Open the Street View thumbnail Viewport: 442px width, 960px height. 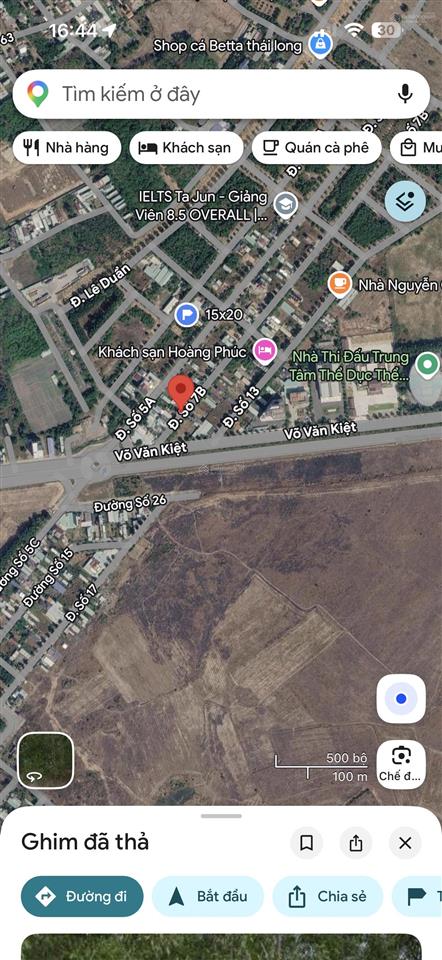click(45, 760)
